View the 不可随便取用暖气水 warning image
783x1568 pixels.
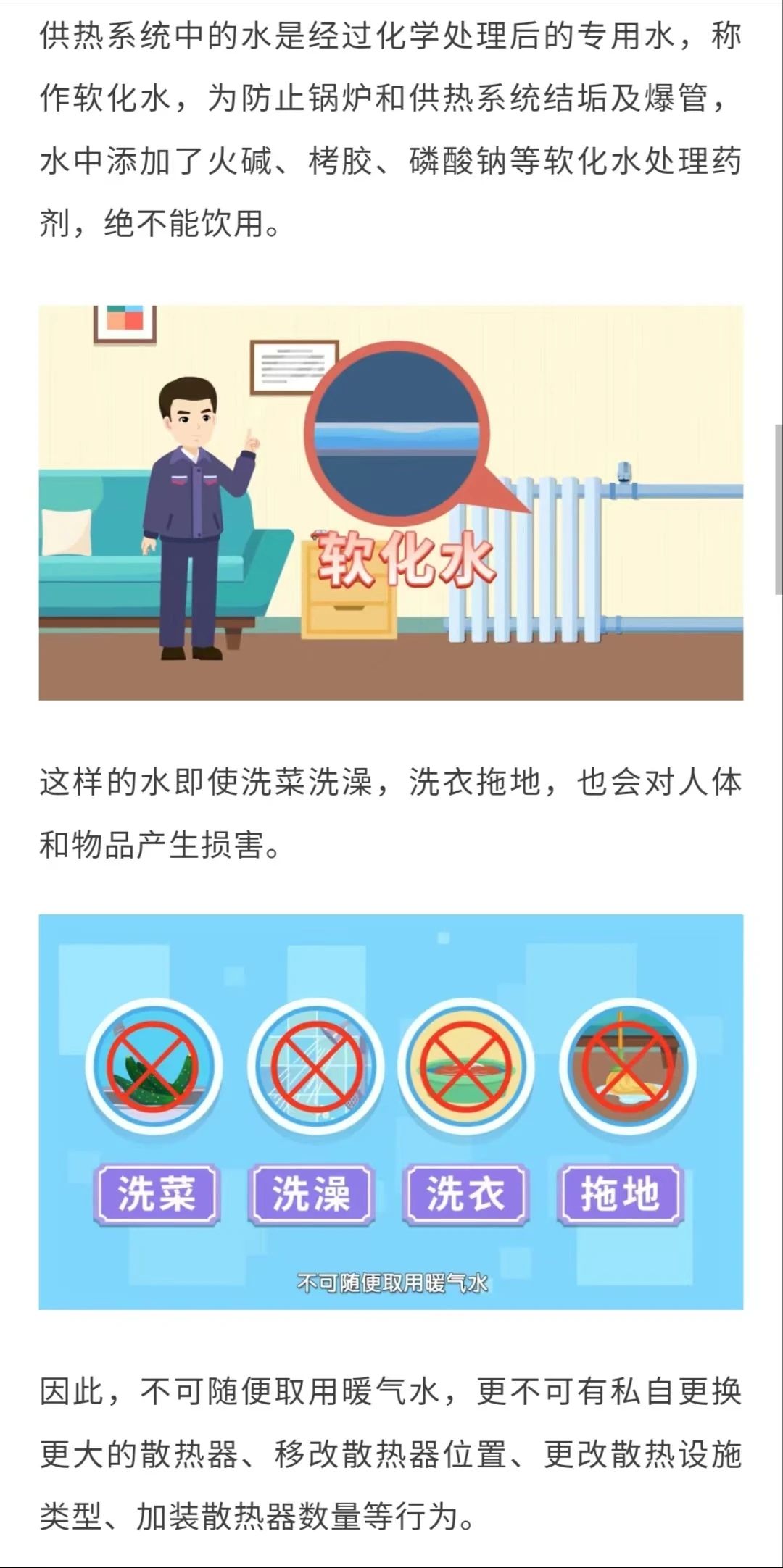391,1111
